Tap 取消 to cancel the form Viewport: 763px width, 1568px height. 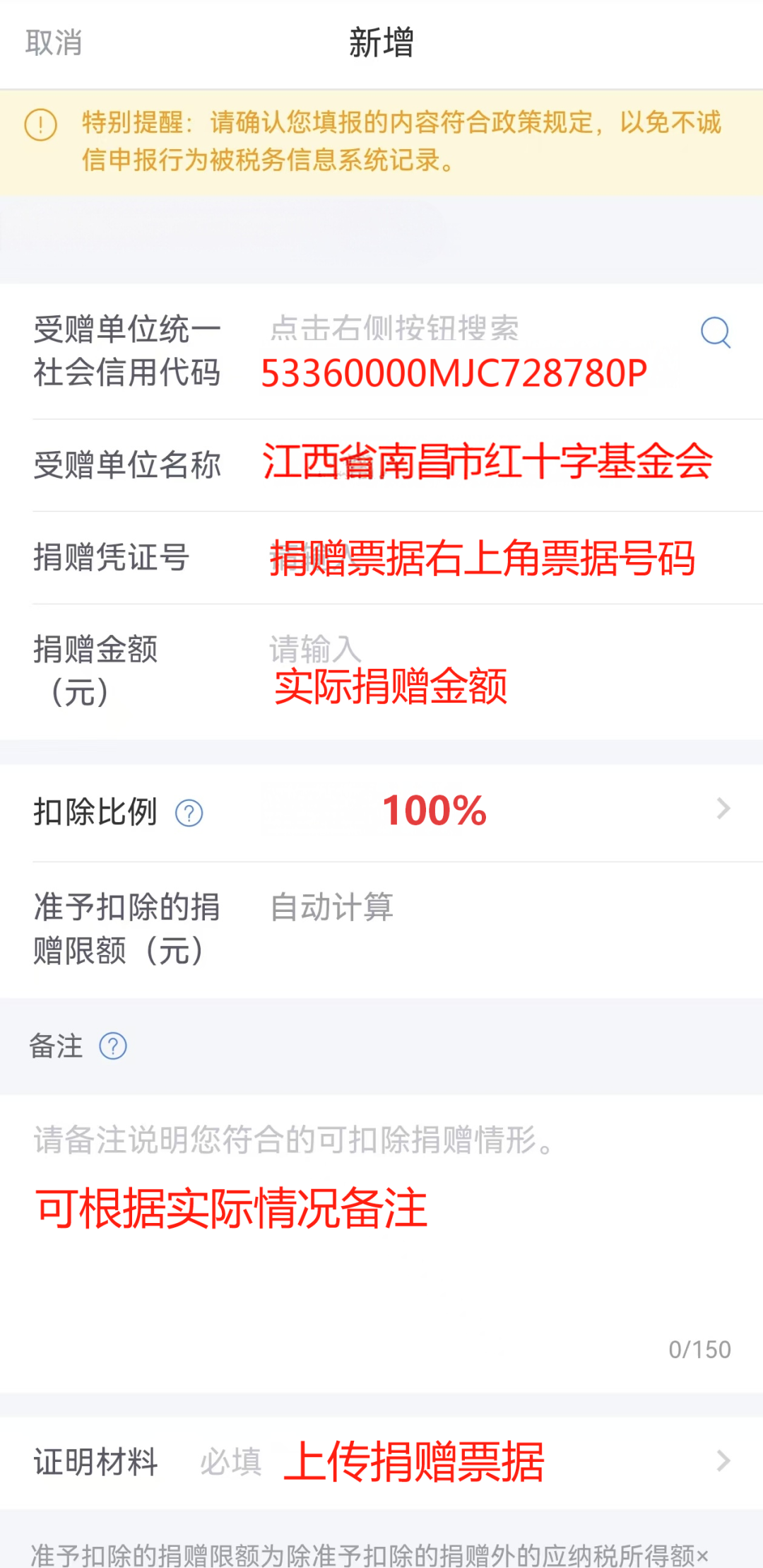click(x=54, y=44)
